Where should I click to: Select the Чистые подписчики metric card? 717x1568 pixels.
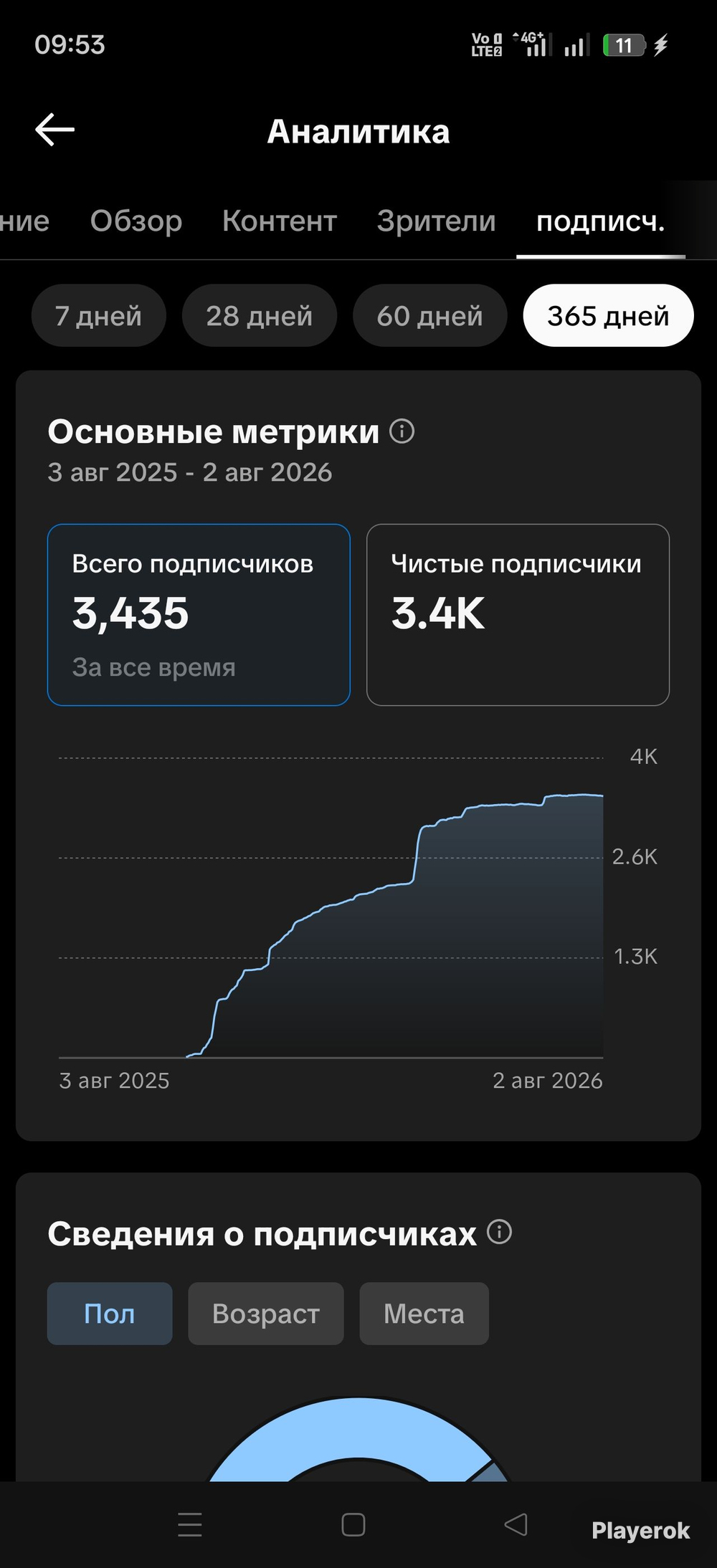pyautogui.click(x=518, y=615)
